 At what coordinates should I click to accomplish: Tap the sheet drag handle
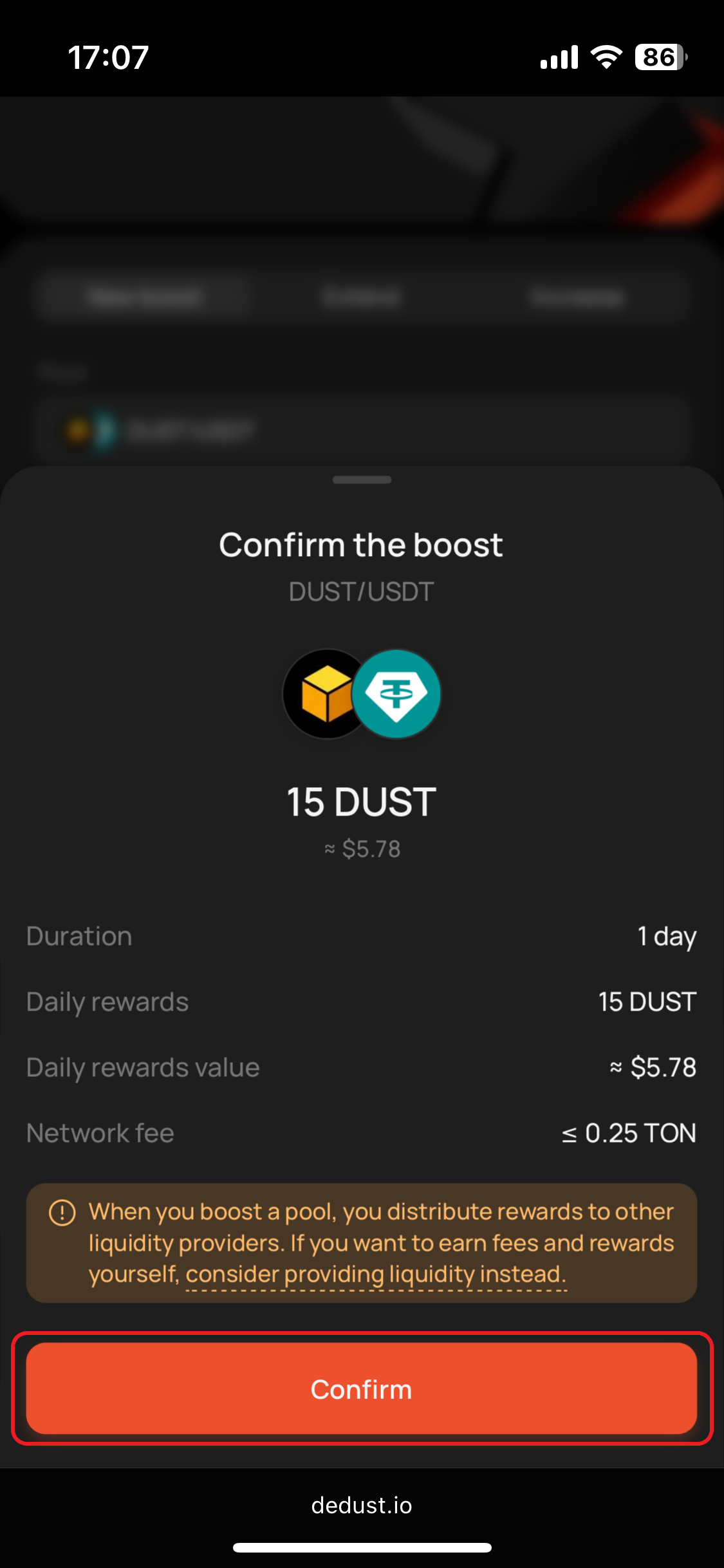click(362, 480)
